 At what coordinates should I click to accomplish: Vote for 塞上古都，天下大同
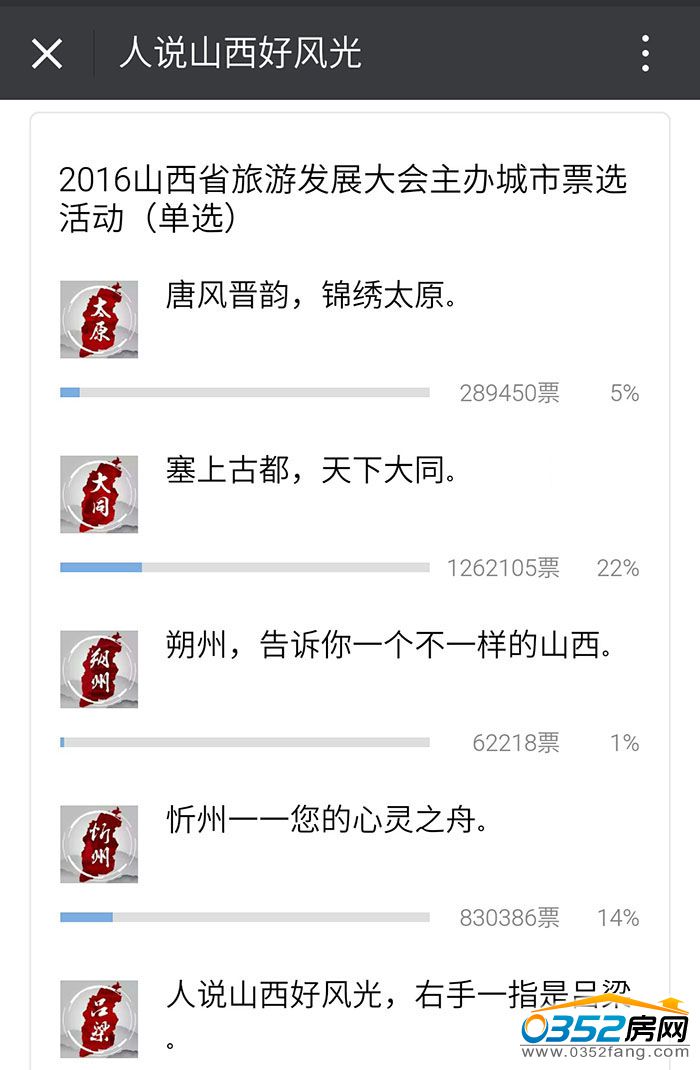click(310, 471)
